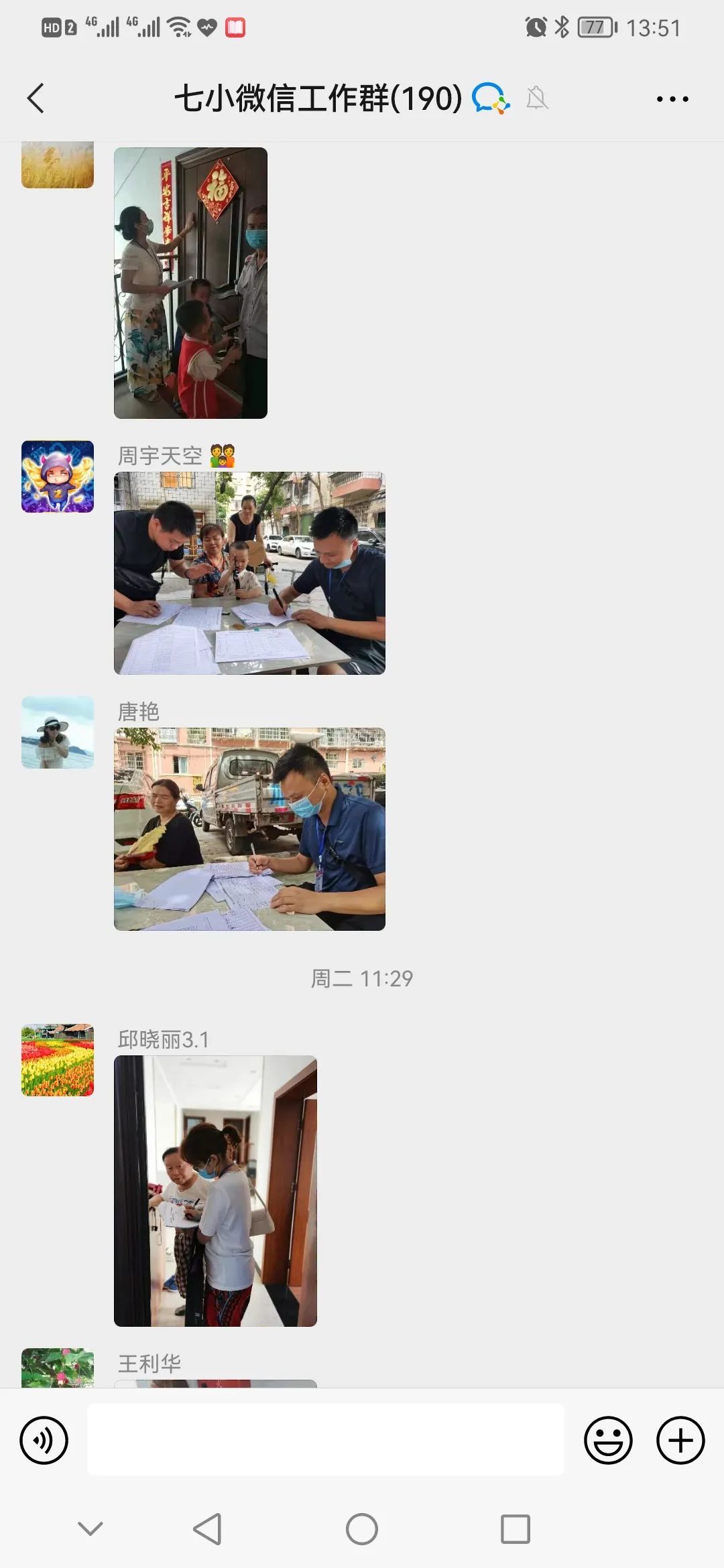Open the door photo with the 福 sign
Screen dimensions: 724x1568
tap(190, 283)
